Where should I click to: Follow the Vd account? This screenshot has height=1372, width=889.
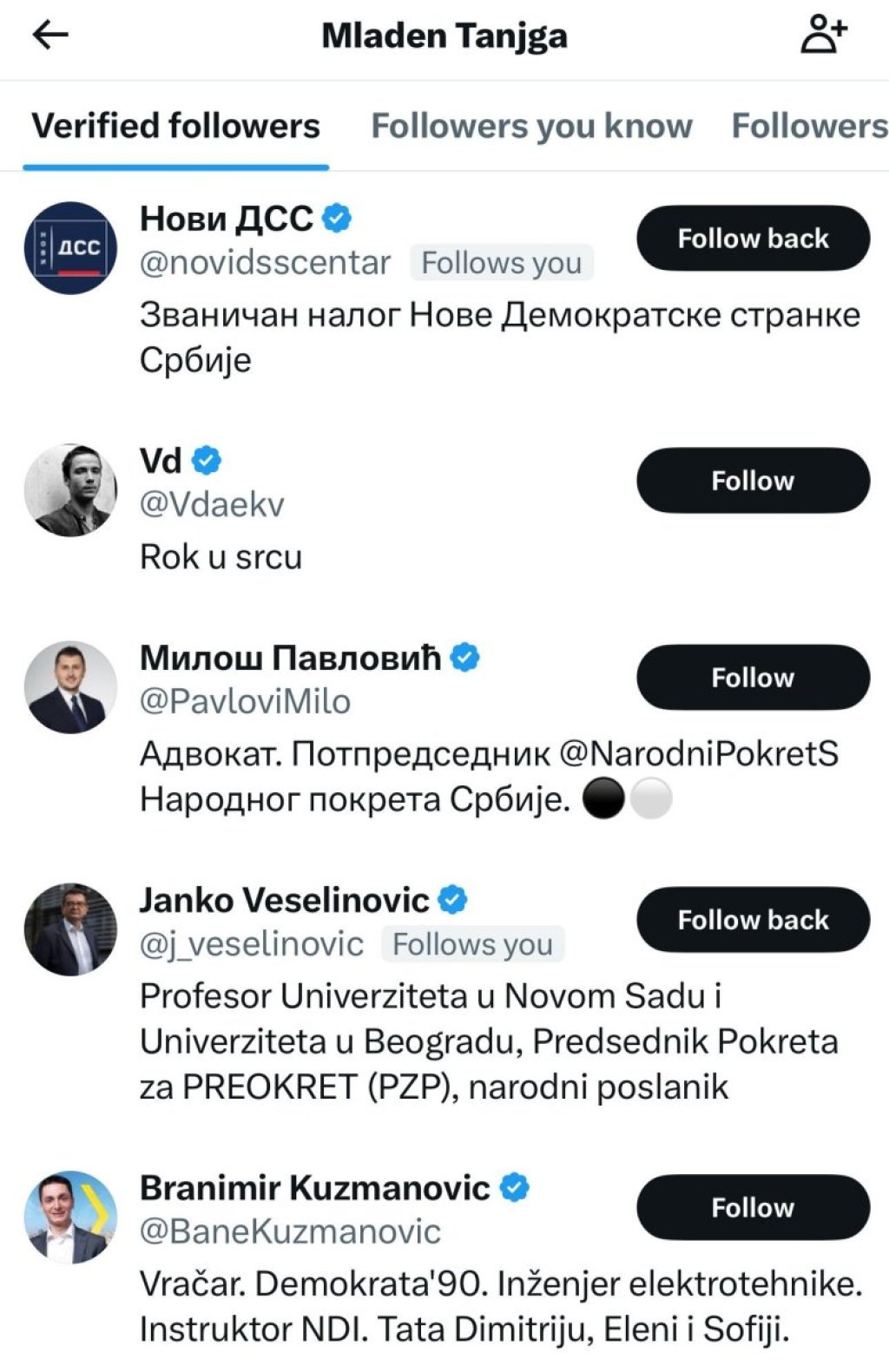coord(753,481)
